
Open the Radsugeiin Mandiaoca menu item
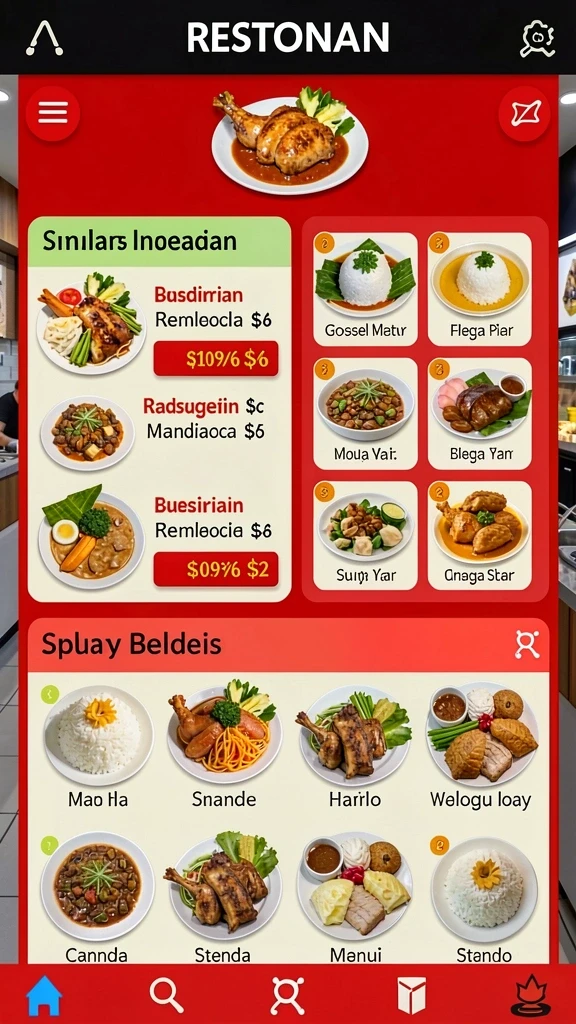click(153, 421)
